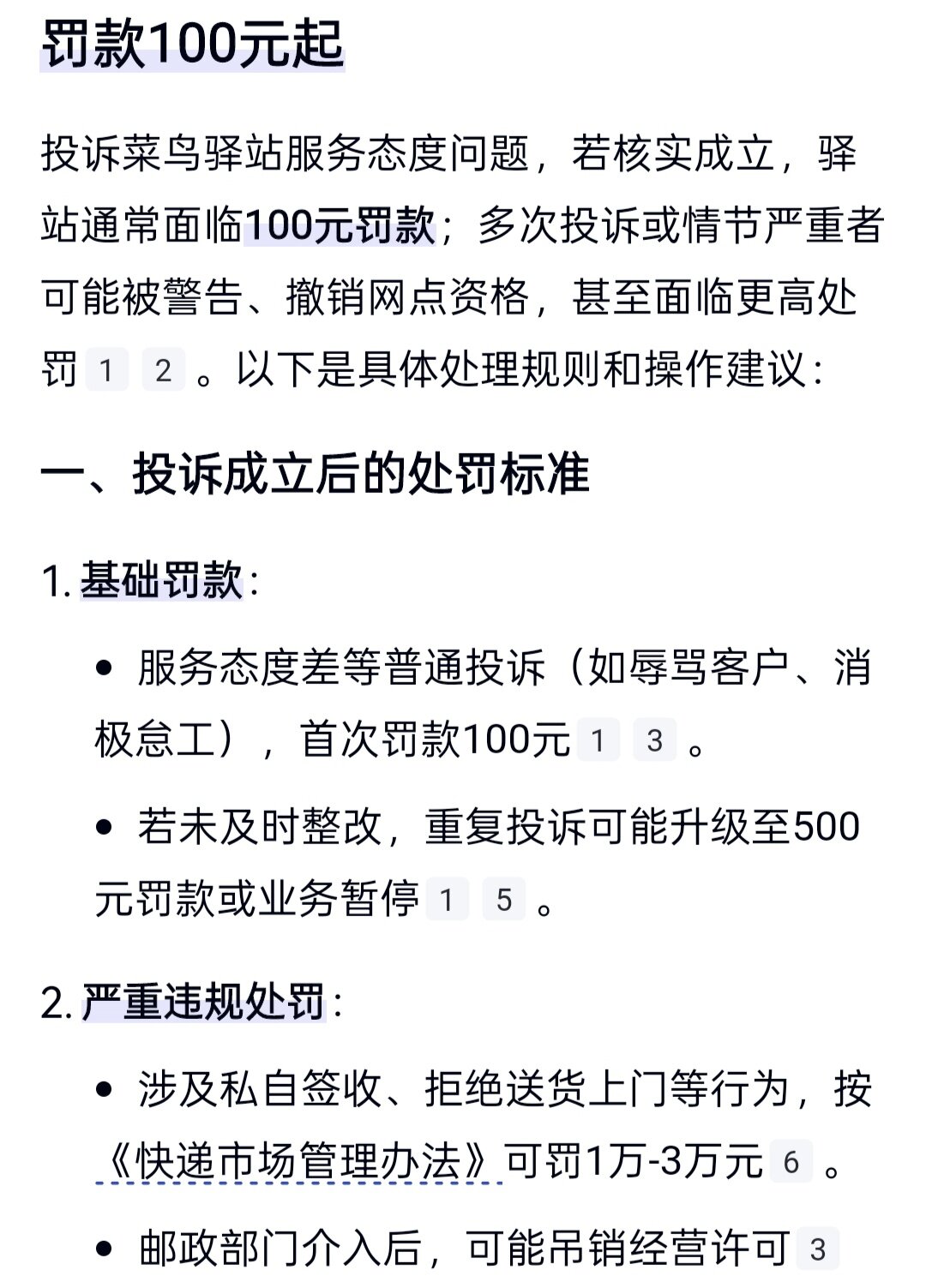Open citation 2 in the intro paragraph
Image resolution: width=926 pixels, height=1288 pixels.
coord(163,371)
